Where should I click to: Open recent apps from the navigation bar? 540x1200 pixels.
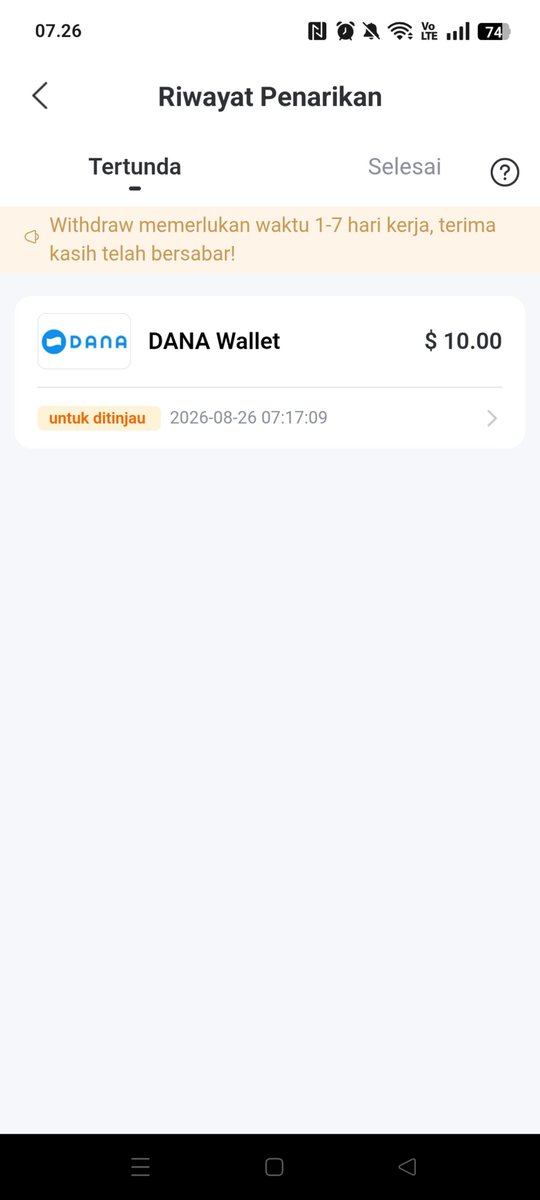(x=141, y=1167)
